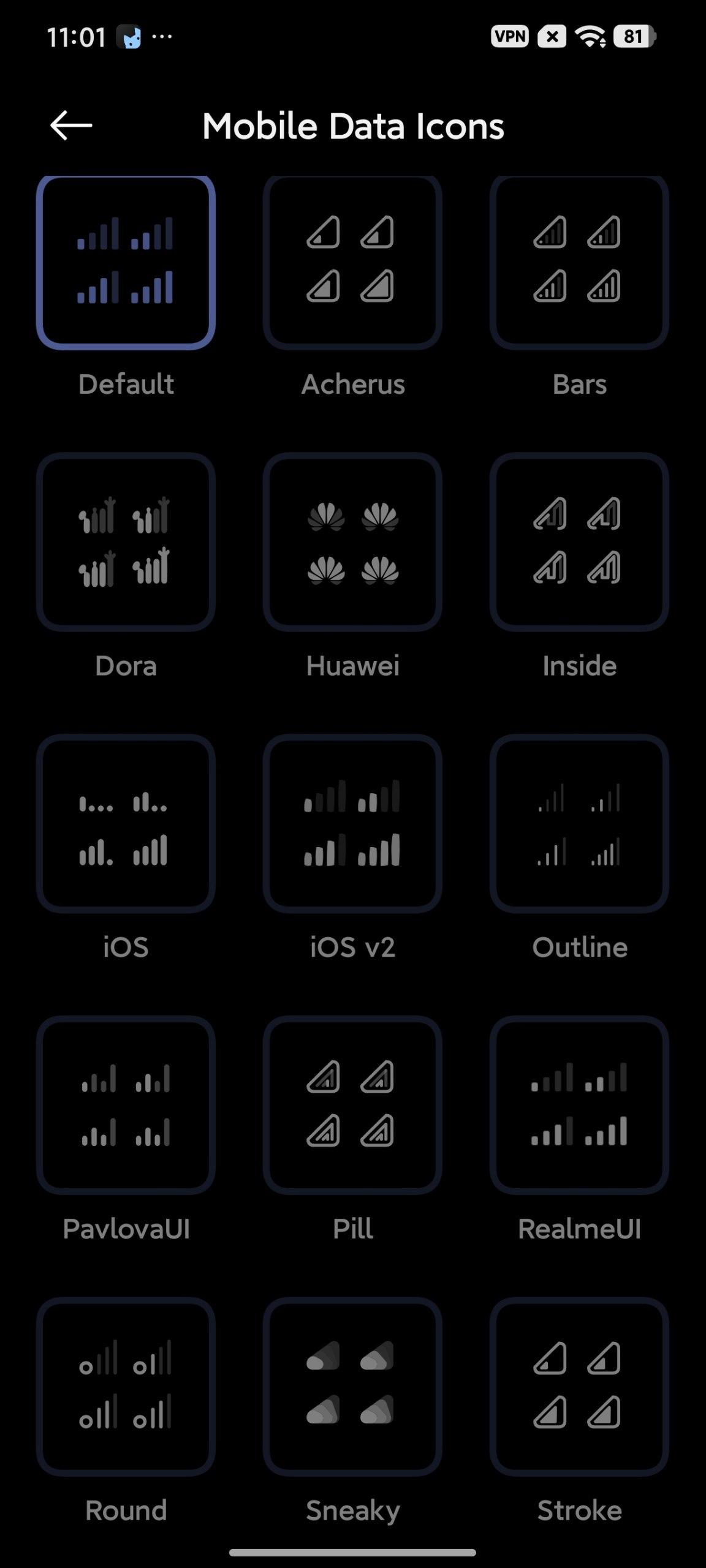Select the PavlovaUI icon style

pyautogui.click(x=126, y=1106)
